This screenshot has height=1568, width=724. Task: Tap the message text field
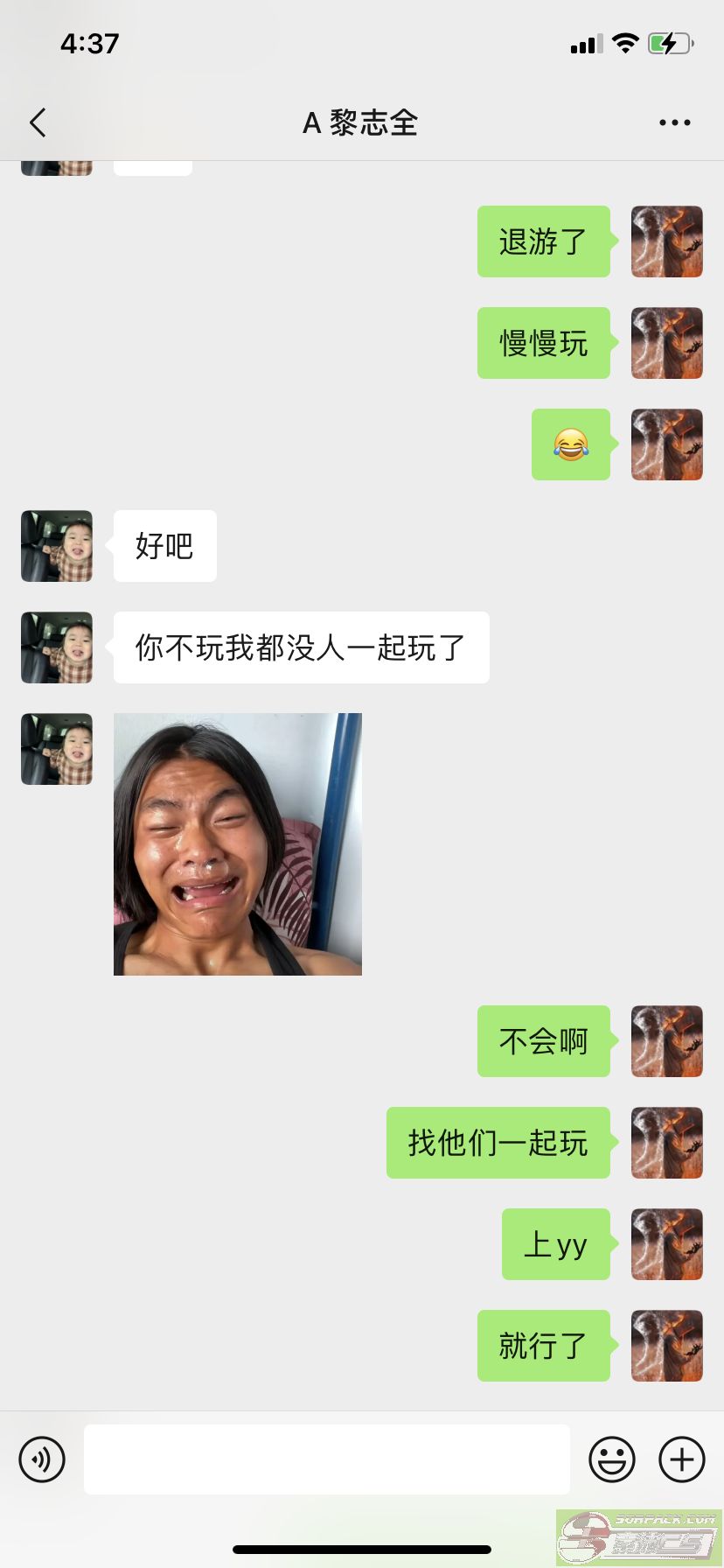pos(326,1459)
